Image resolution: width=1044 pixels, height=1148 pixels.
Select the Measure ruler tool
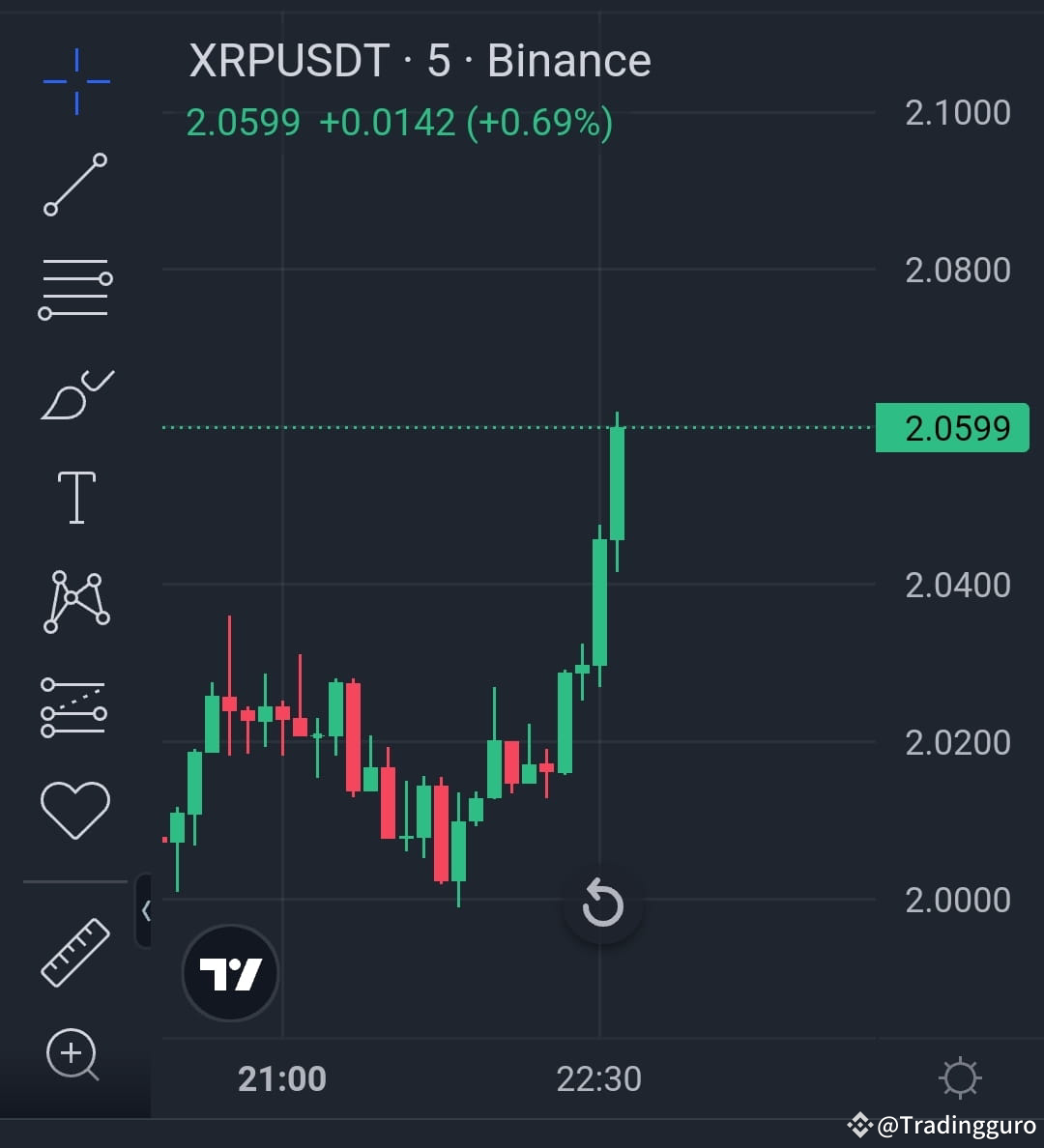[x=74, y=950]
